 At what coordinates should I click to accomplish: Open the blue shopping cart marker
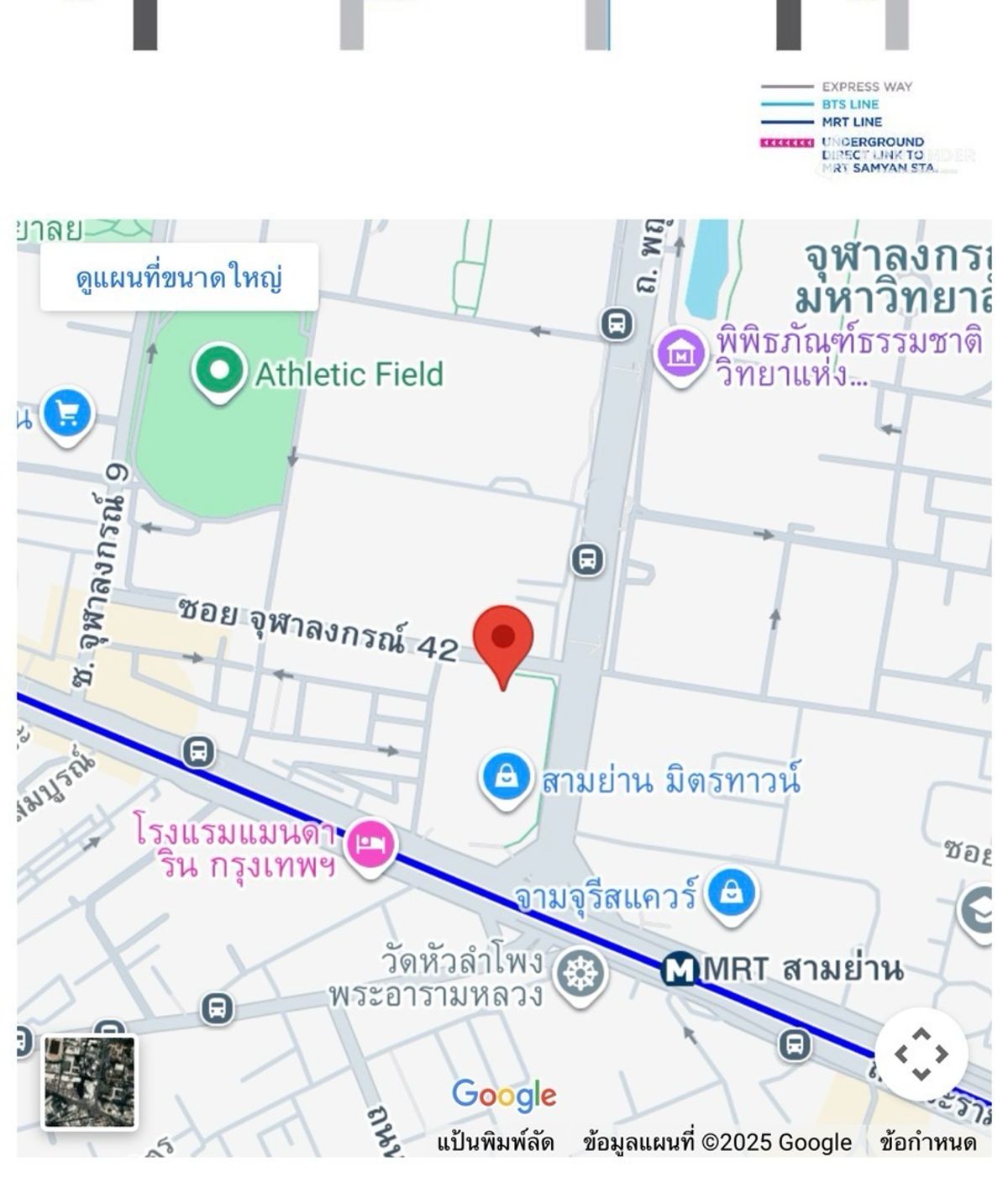coord(67,413)
